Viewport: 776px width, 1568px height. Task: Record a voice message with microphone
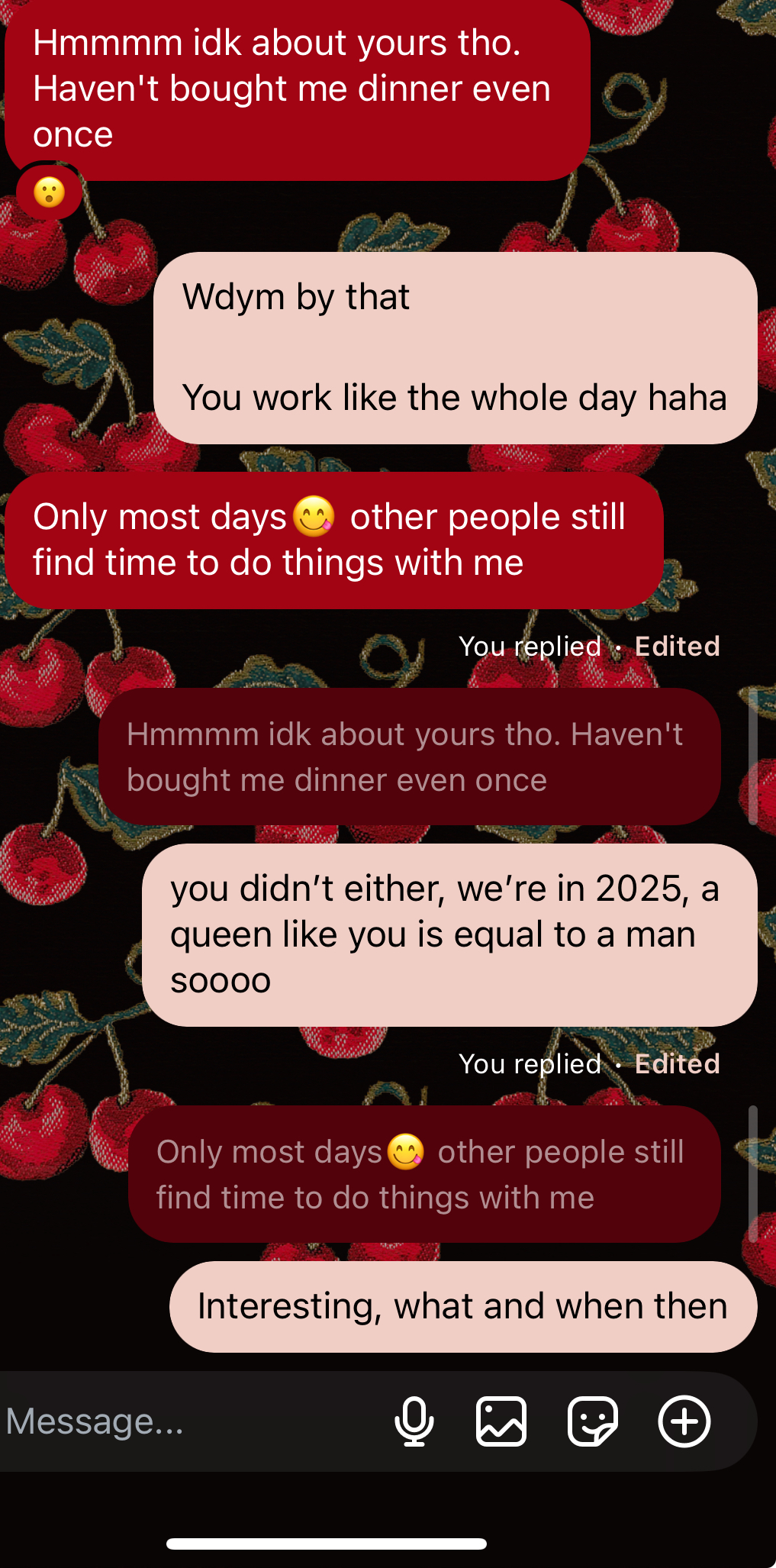point(414,1421)
